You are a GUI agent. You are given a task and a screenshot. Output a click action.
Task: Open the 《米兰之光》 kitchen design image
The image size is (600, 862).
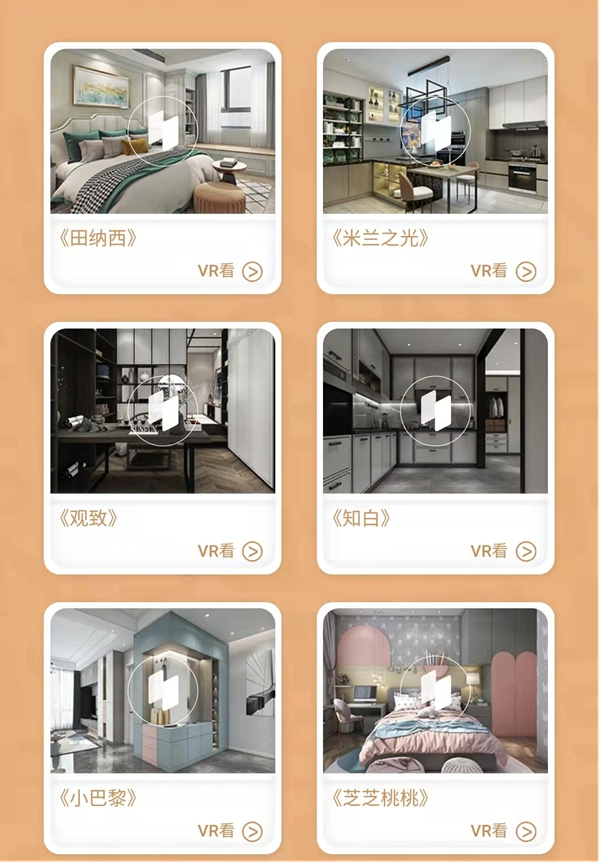[435, 131]
